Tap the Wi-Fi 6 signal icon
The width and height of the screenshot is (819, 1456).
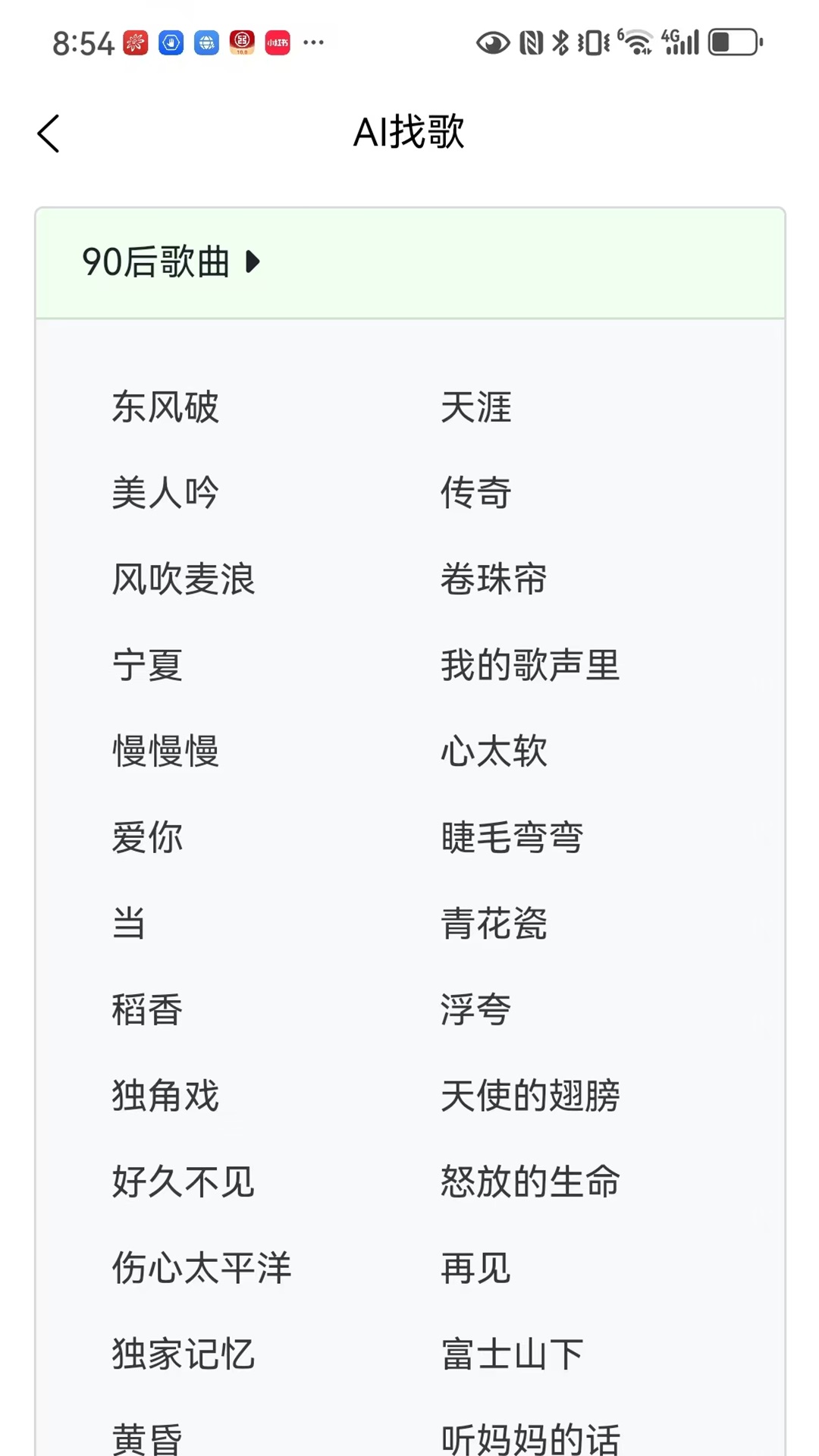[636, 42]
